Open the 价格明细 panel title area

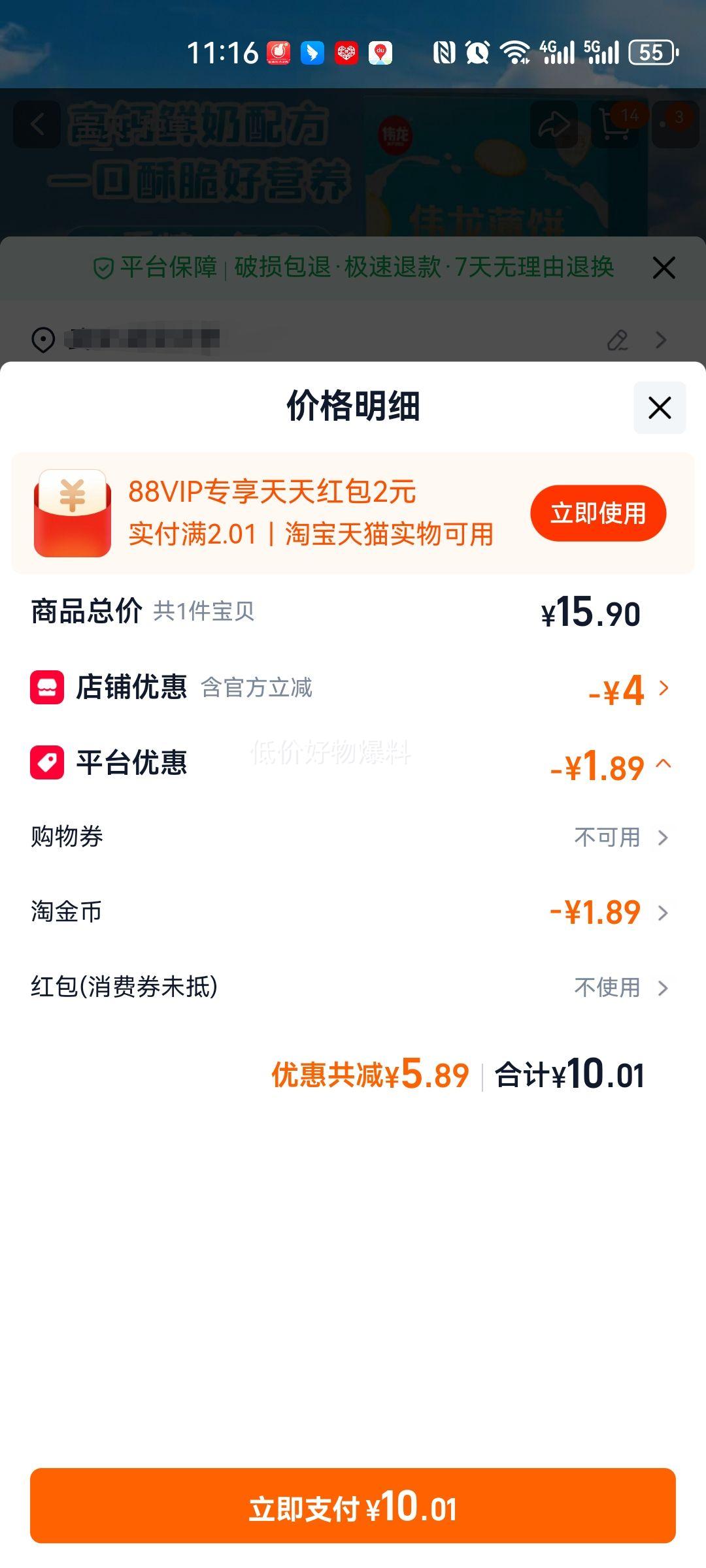pyautogui.click(x=353, y=406)
